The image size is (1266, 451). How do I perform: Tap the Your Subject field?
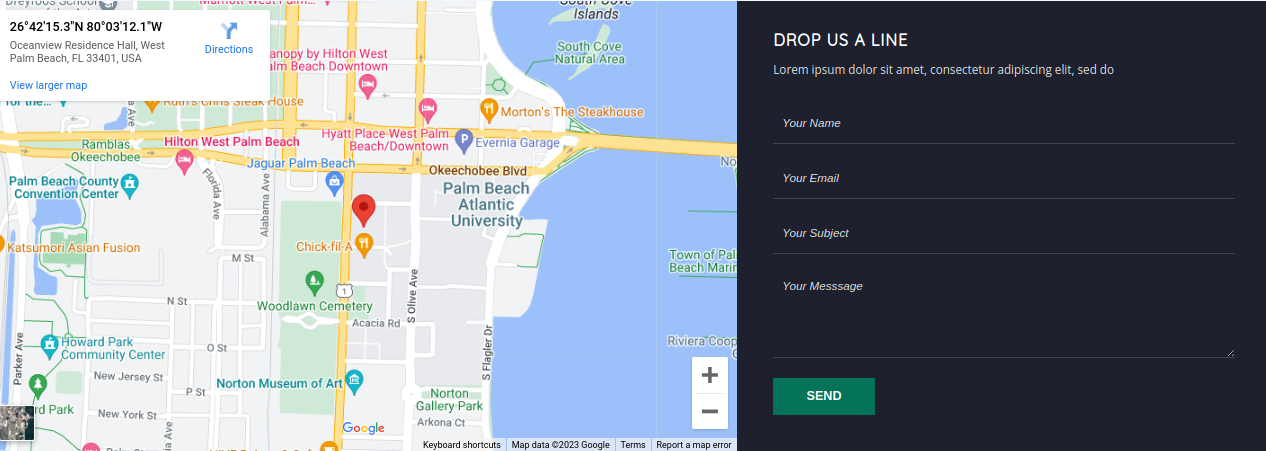coord(1003,233)
